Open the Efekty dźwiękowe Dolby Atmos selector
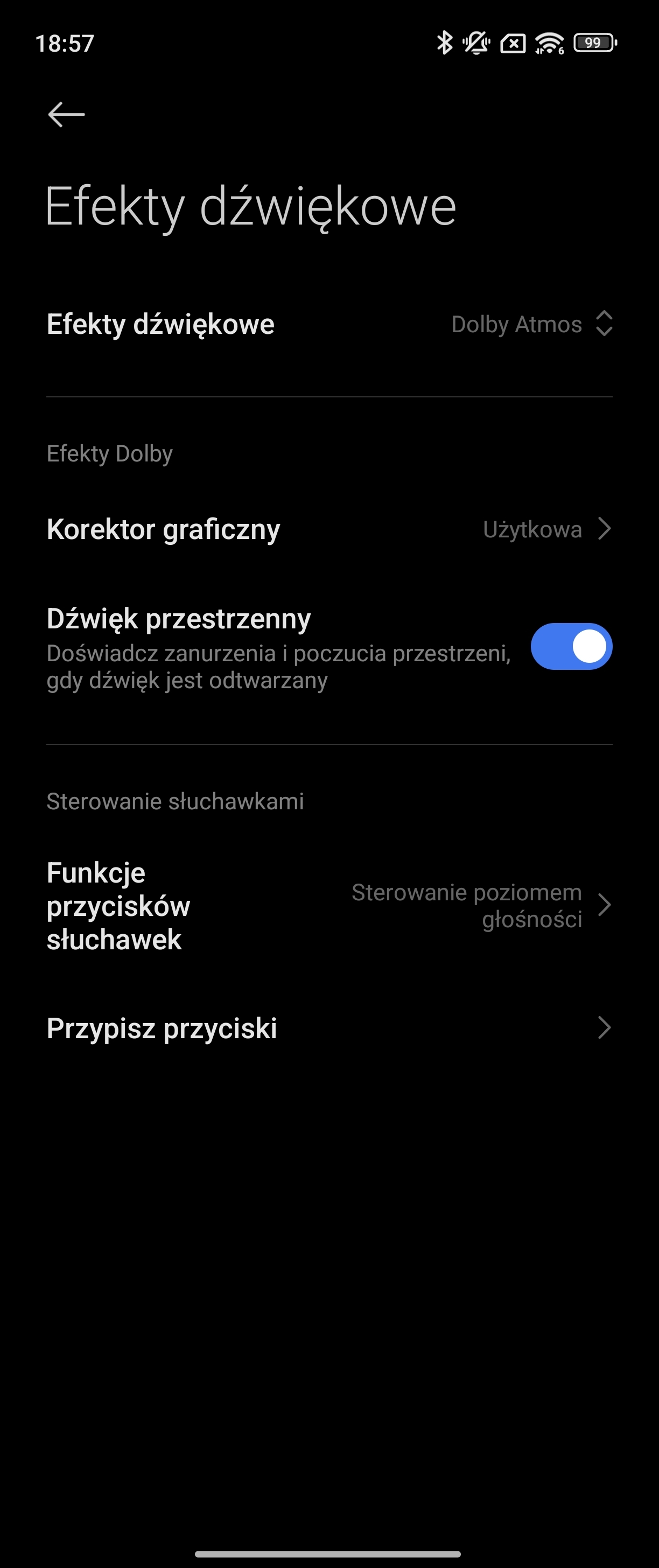This screenshot has height=1568, width=659. pos(531,324)
